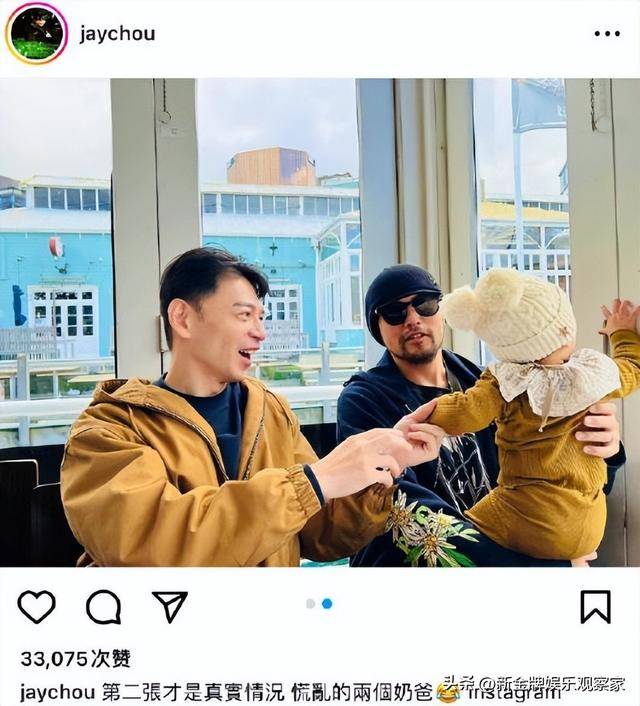Viewport: 640px width, 706px height.
Task: Bookmark jaychou's post
Action: click(x=595, y=606)
